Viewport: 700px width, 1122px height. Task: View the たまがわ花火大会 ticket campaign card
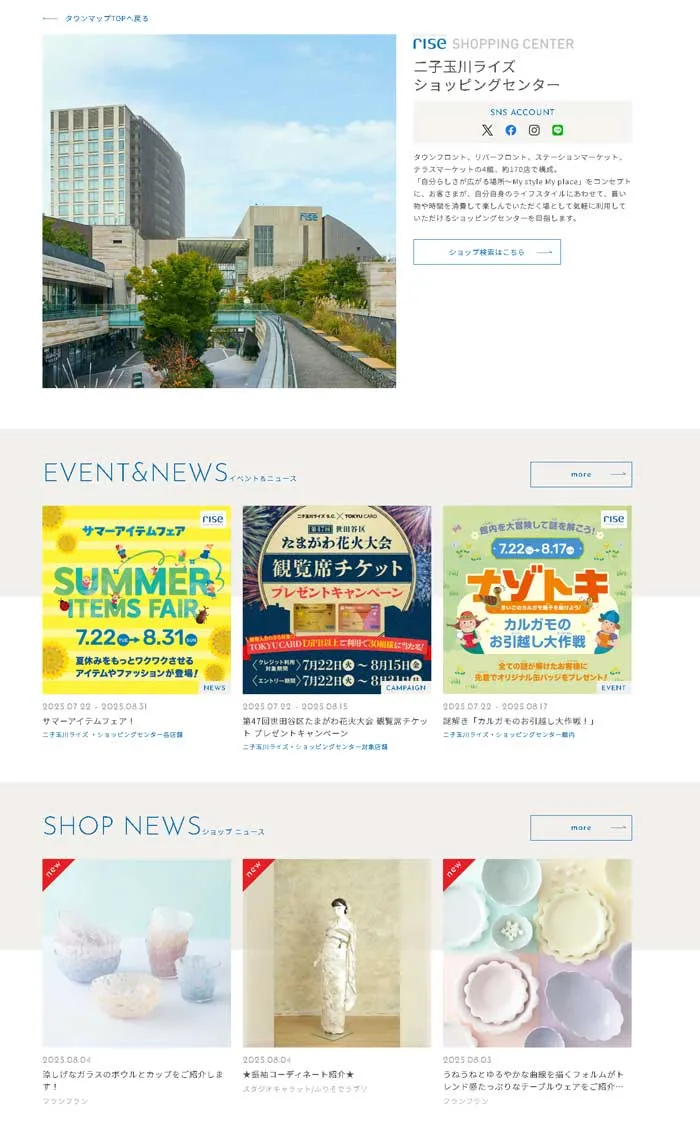click(336, 628)
